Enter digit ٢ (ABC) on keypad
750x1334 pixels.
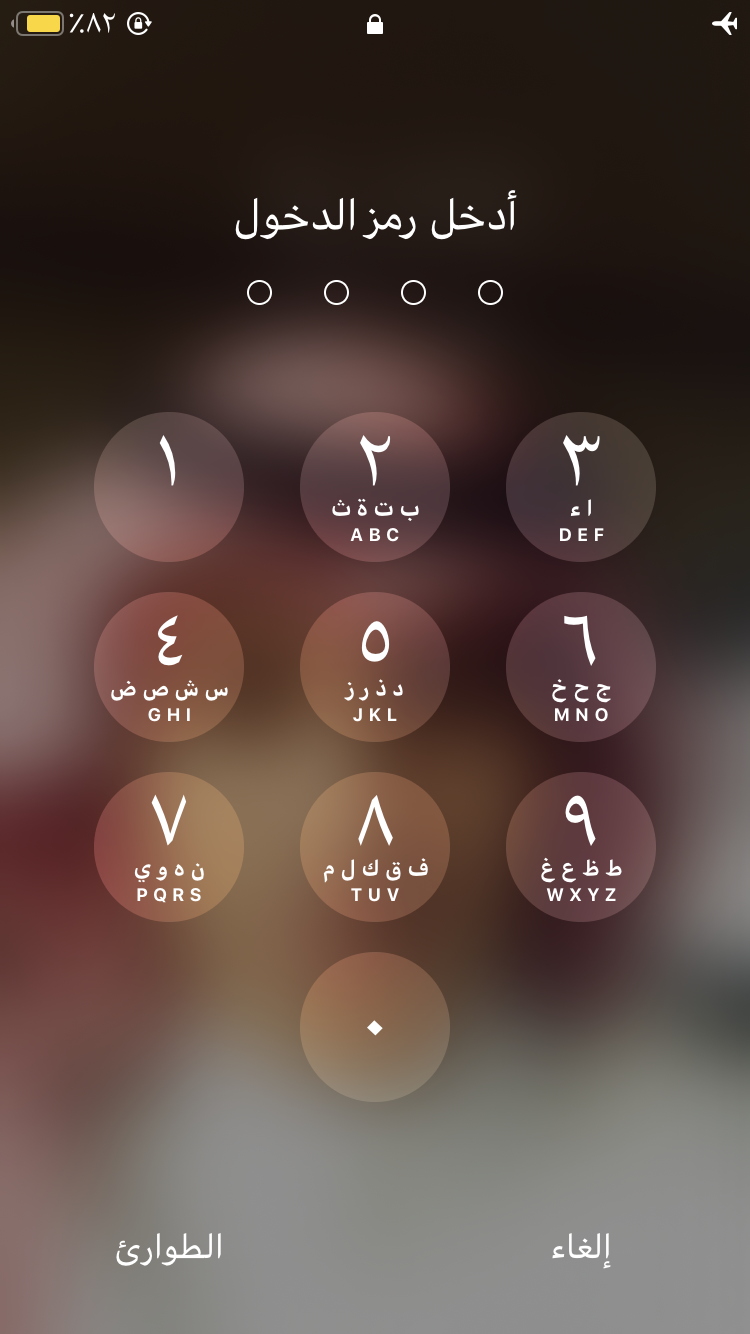click(375, 487)
